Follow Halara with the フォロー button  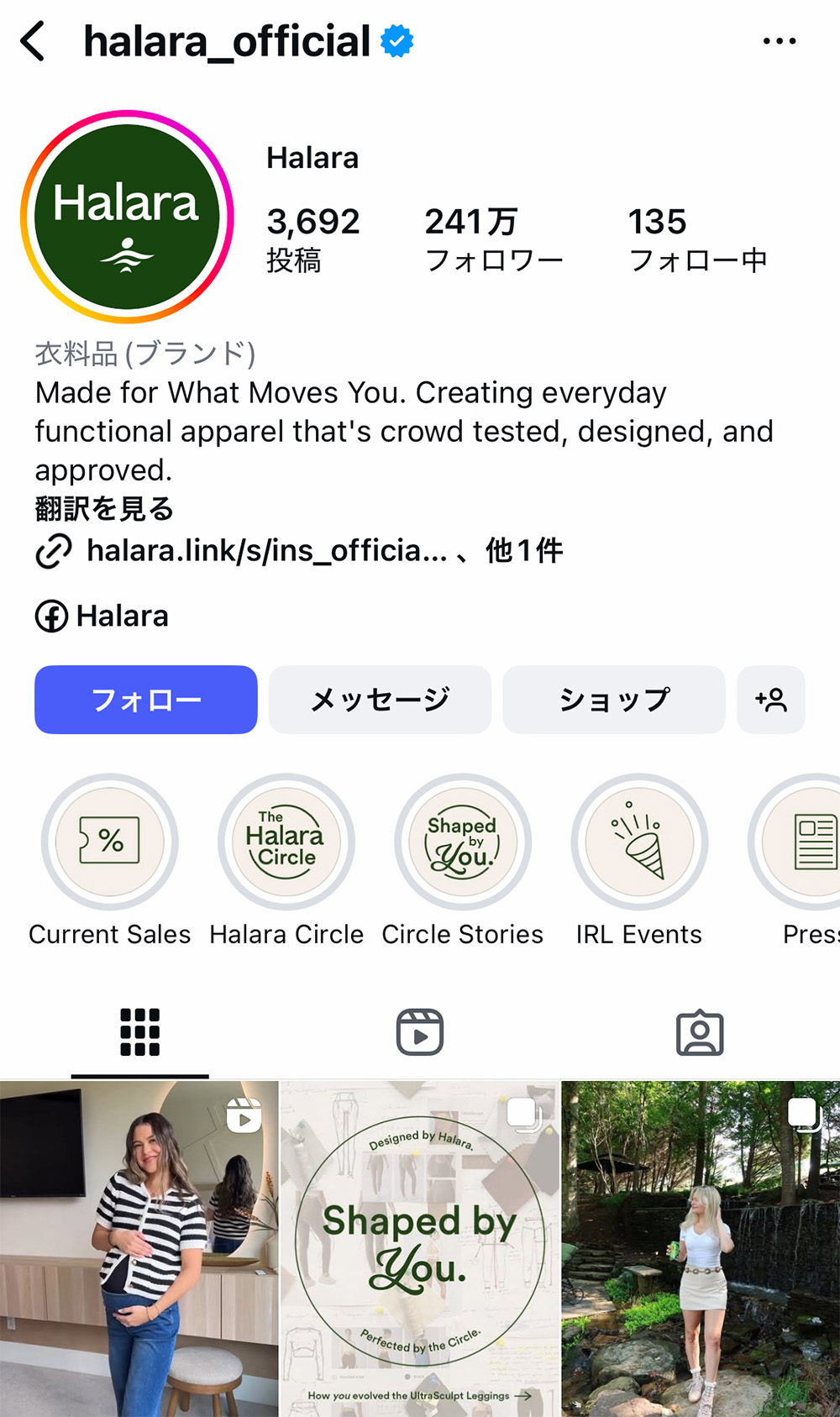(145, 700)
